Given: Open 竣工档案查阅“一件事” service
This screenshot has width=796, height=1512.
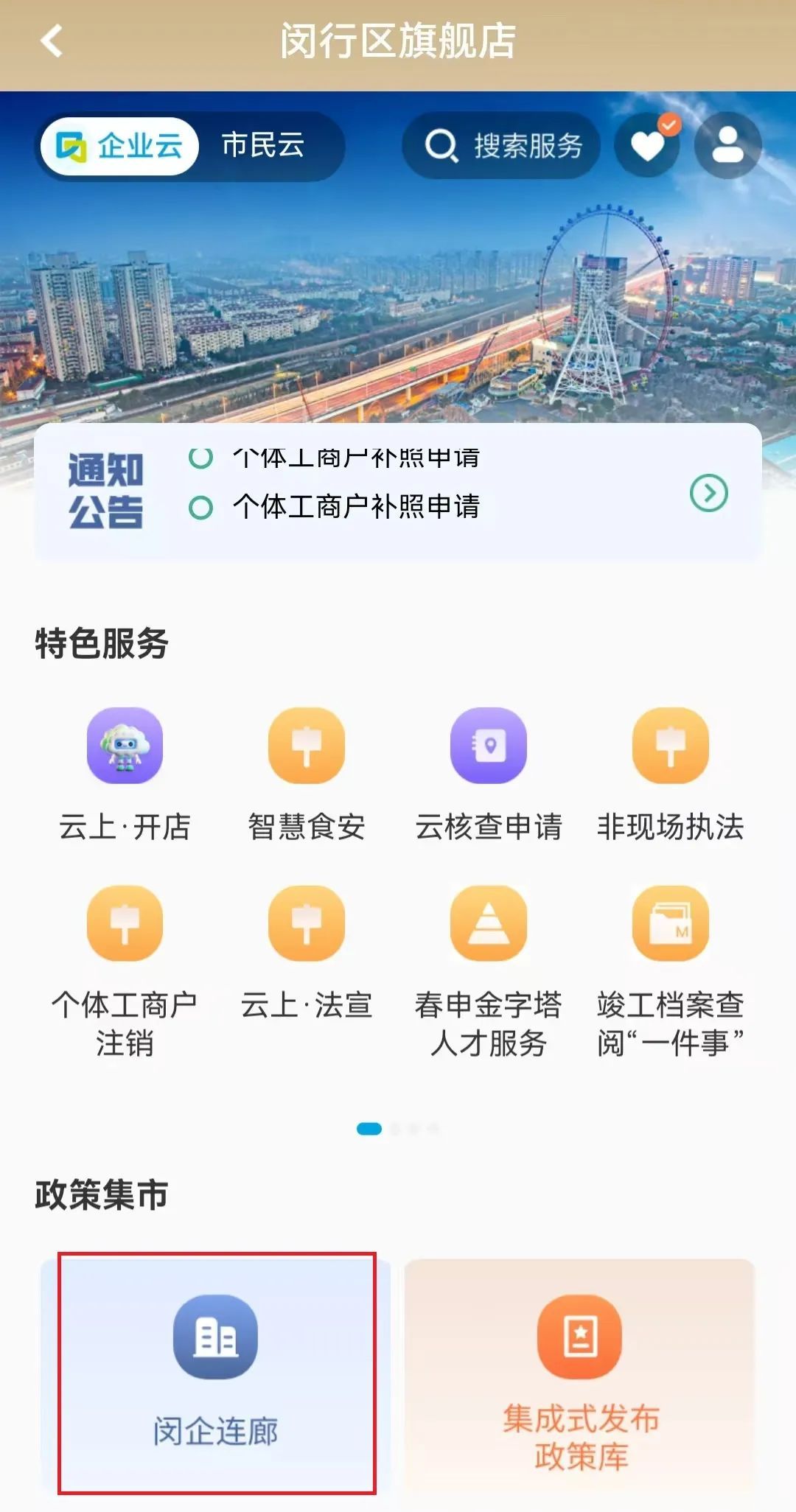Looking at the screenshot, I should 670,965.
